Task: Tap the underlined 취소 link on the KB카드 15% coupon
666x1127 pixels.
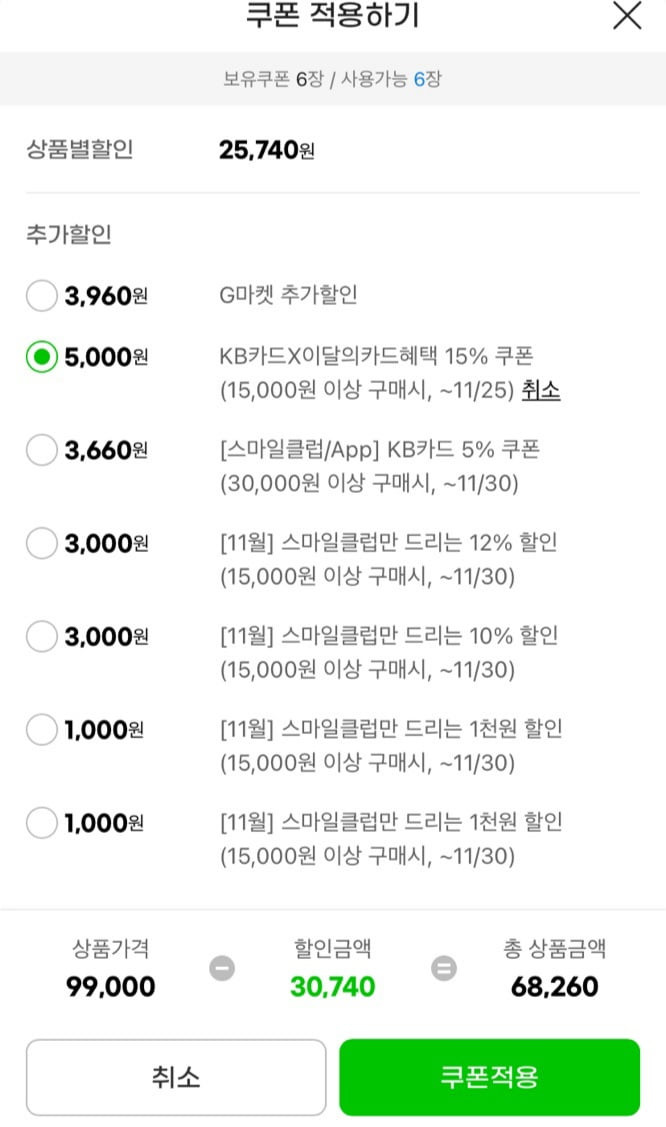Action: pyautogui.click(x=541, y=390)
